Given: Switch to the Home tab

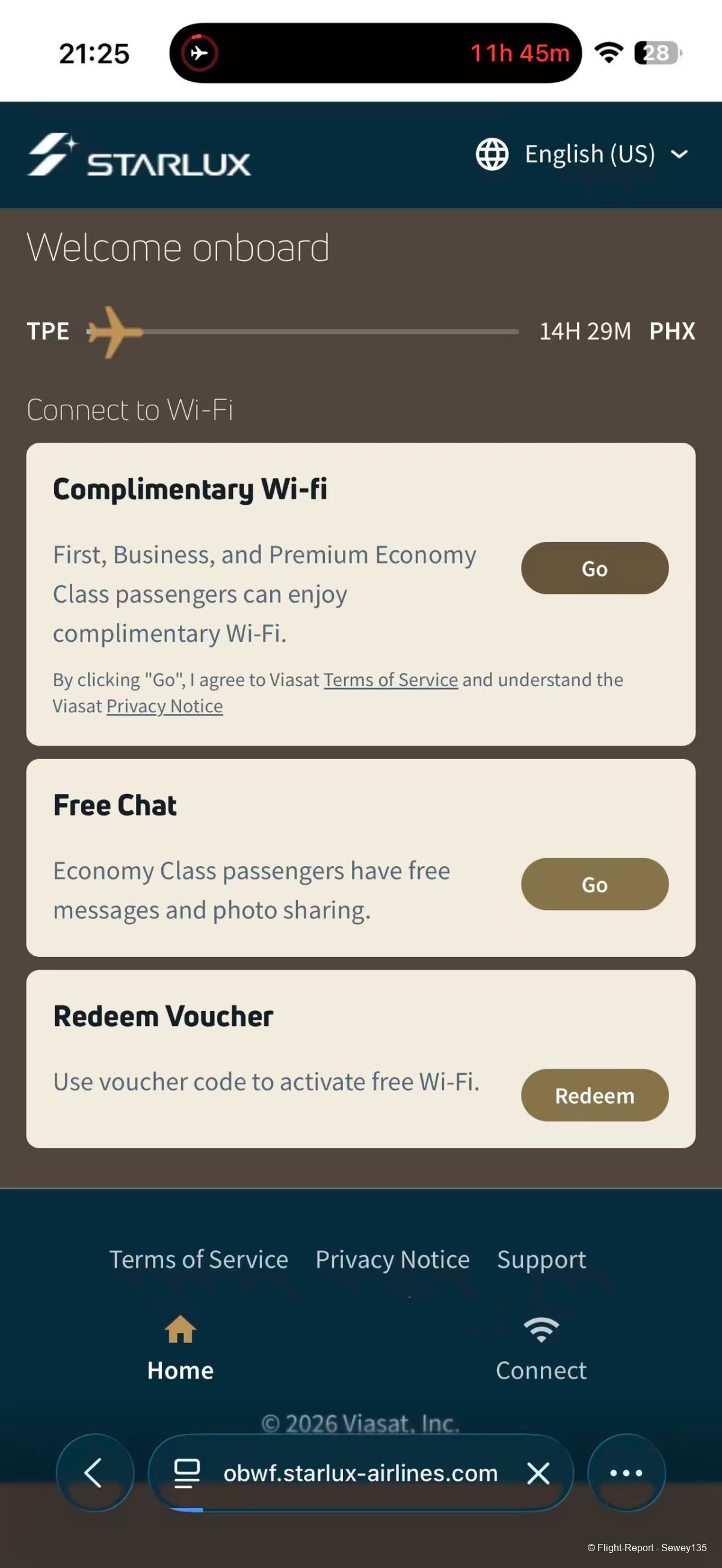Looking at the screenshot, I should [180, 1347].
